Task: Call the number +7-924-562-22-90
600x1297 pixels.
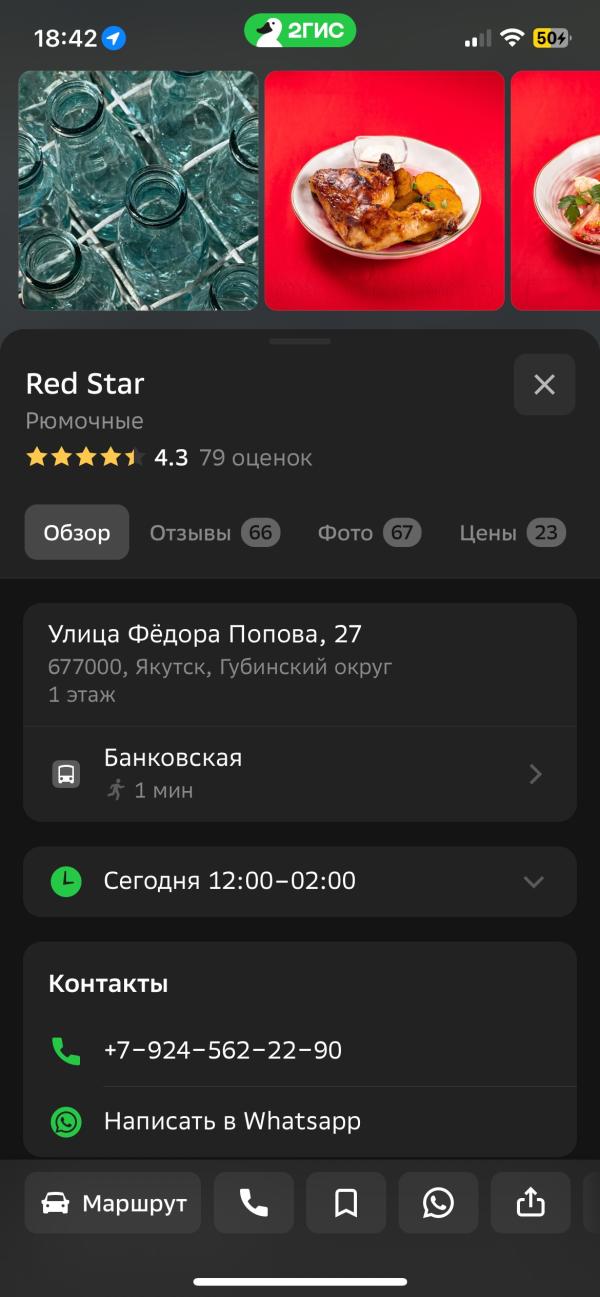Action: tap(222, 1050)
